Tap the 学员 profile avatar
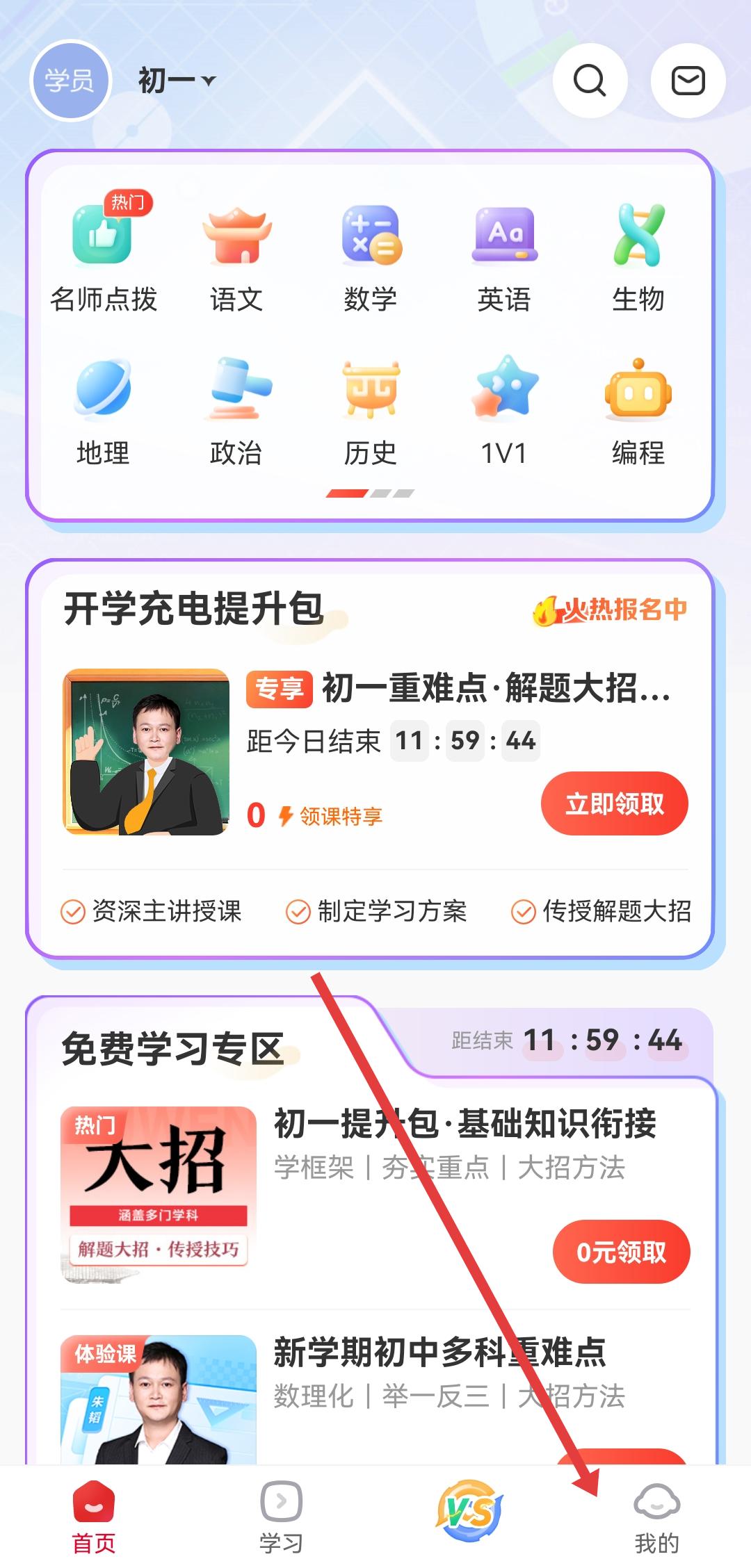 tap(70, 81)
